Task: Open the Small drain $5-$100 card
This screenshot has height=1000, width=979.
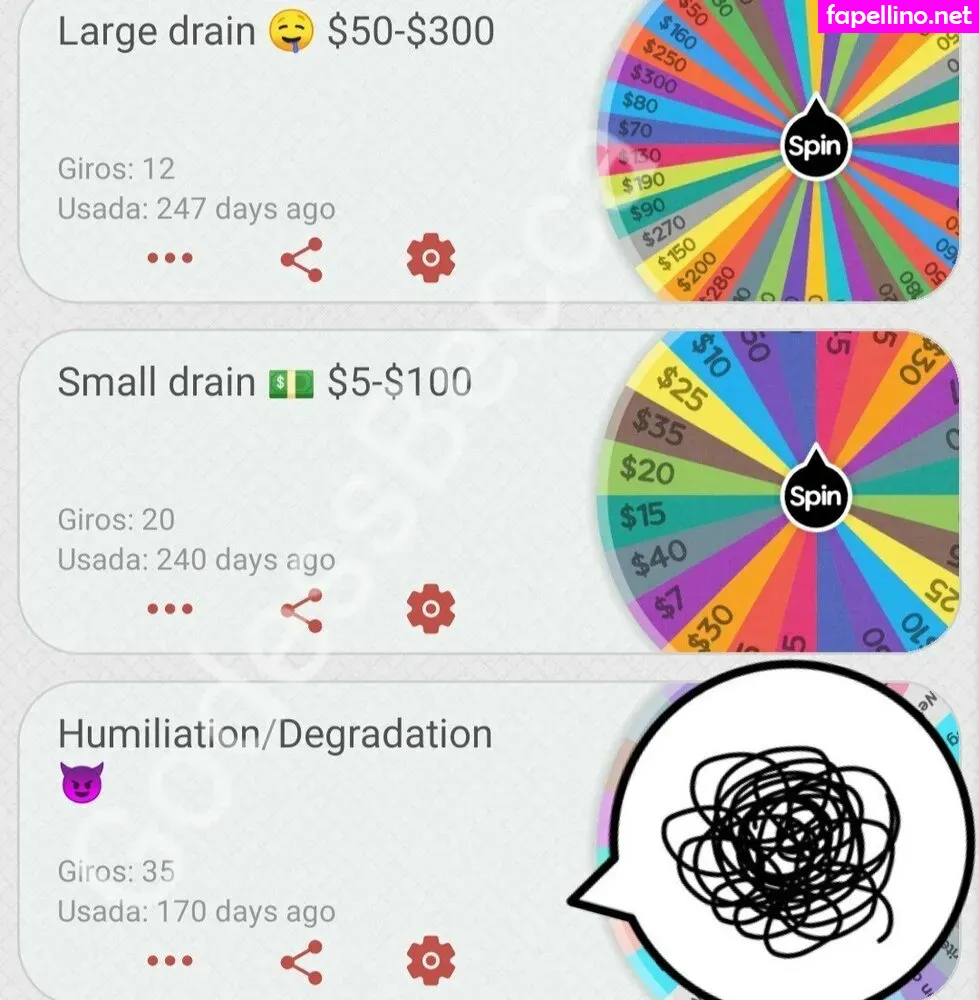Action: tap(265, 382)
